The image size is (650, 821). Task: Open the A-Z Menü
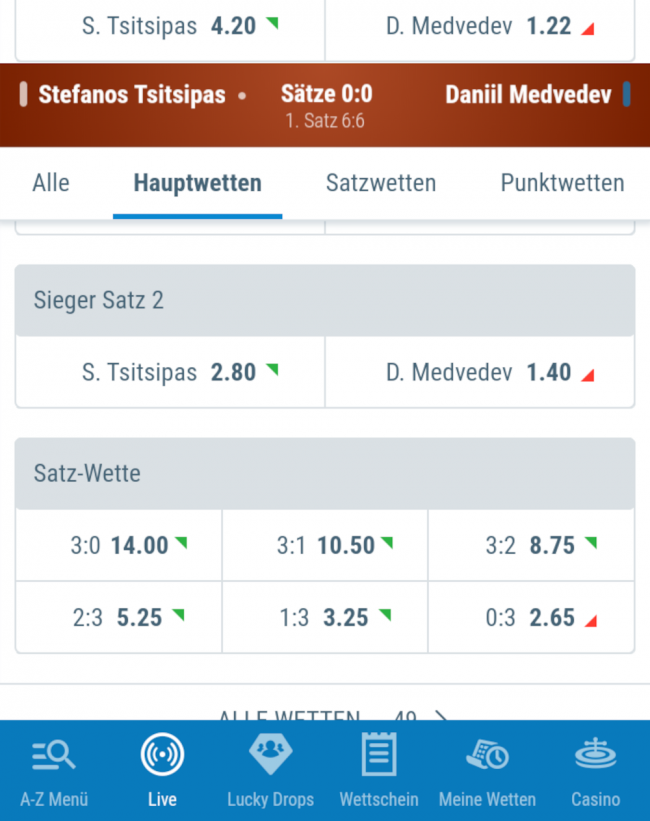tap(54, 771)
